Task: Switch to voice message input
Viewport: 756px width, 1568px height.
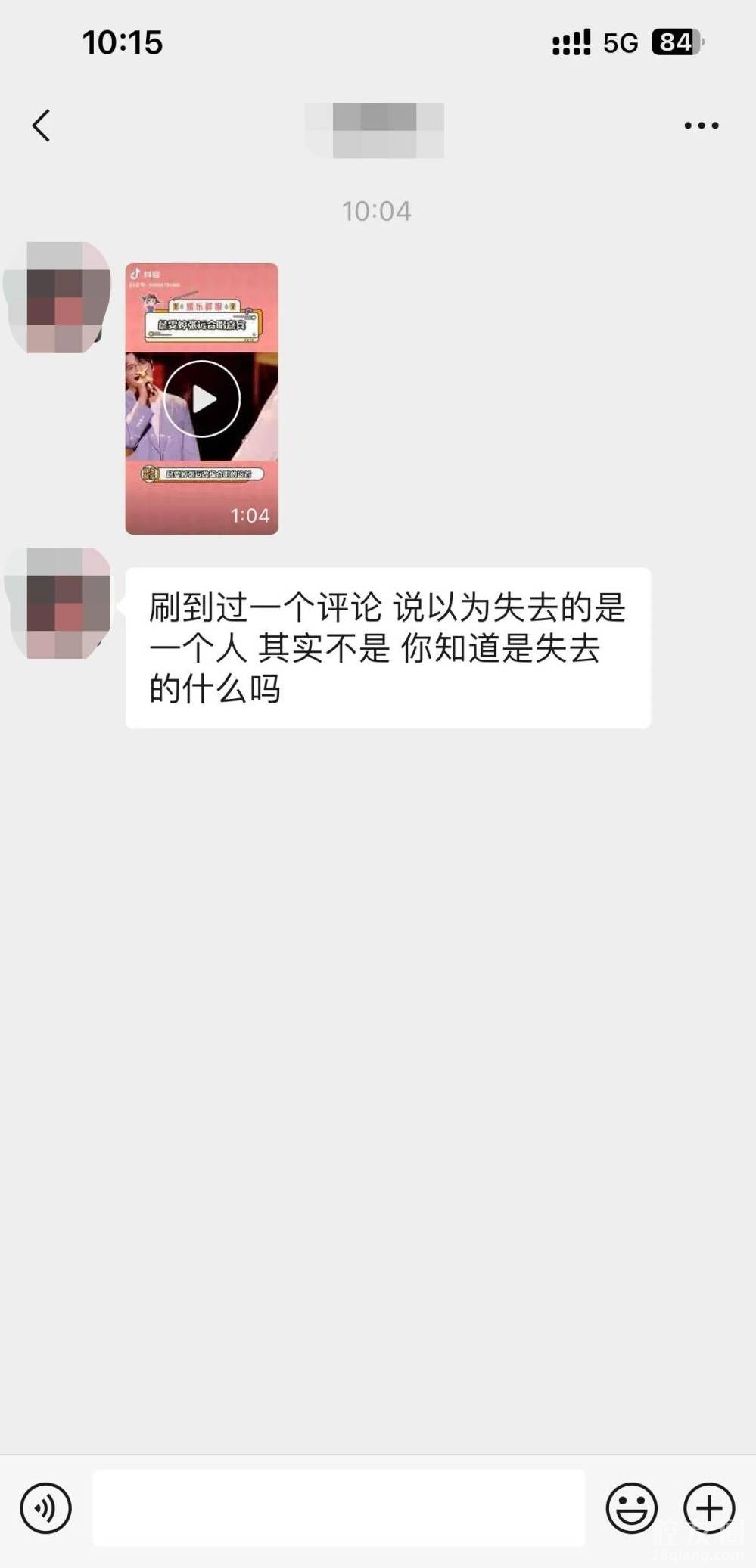Action: pyautogui.click(x=46, y=1507)
